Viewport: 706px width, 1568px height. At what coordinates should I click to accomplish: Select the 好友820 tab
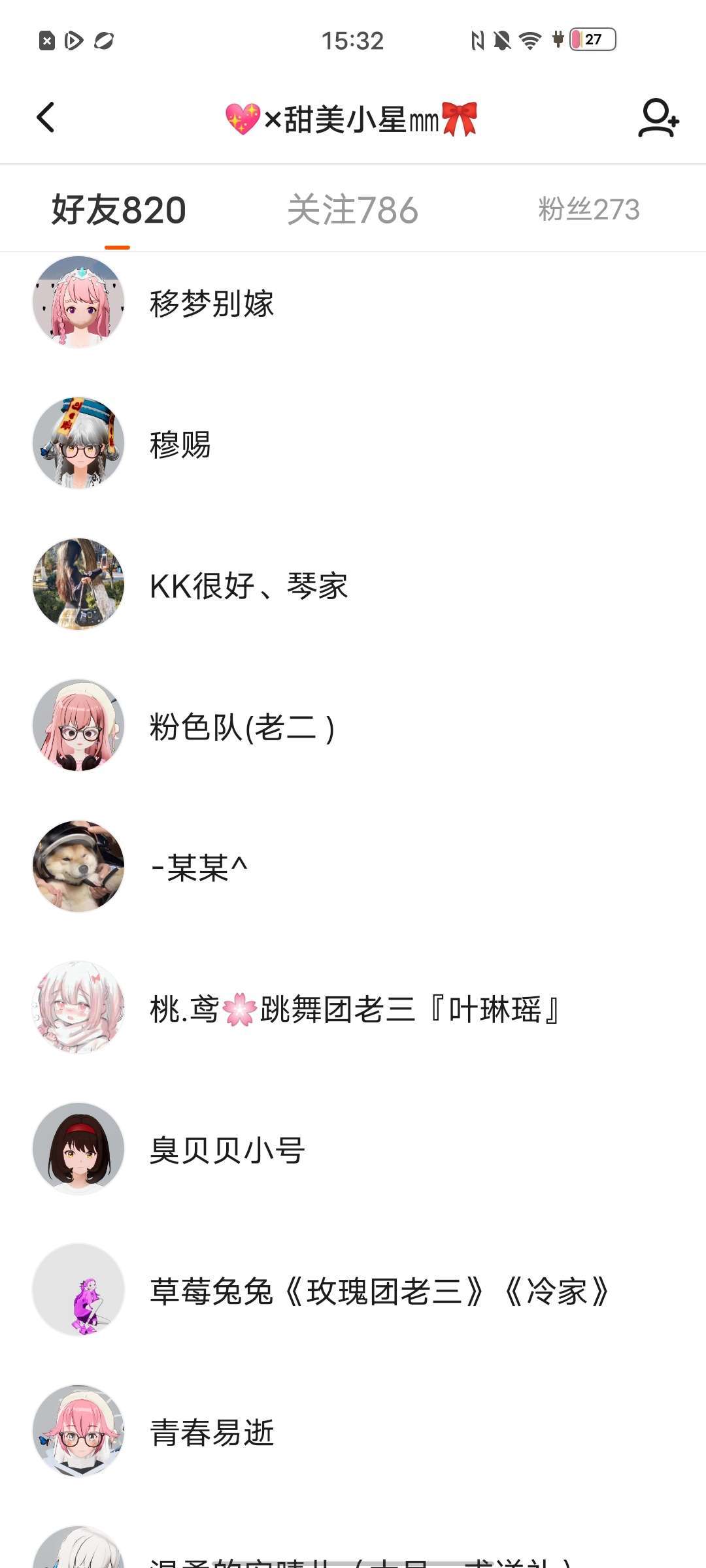coord(118,210)
